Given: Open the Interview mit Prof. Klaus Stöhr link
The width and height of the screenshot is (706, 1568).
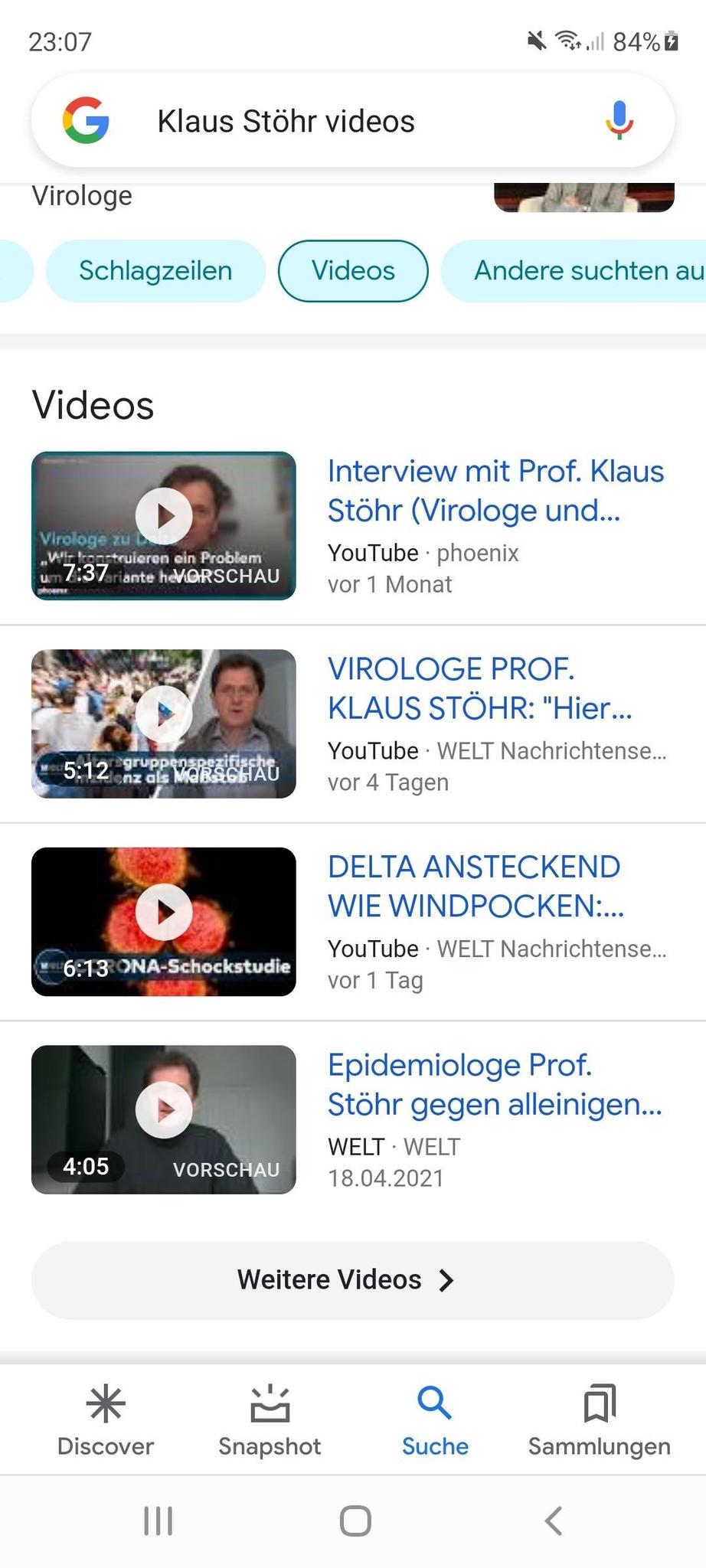Looking at the screenshot, I should pyautogui.click(x=495, y=490).
